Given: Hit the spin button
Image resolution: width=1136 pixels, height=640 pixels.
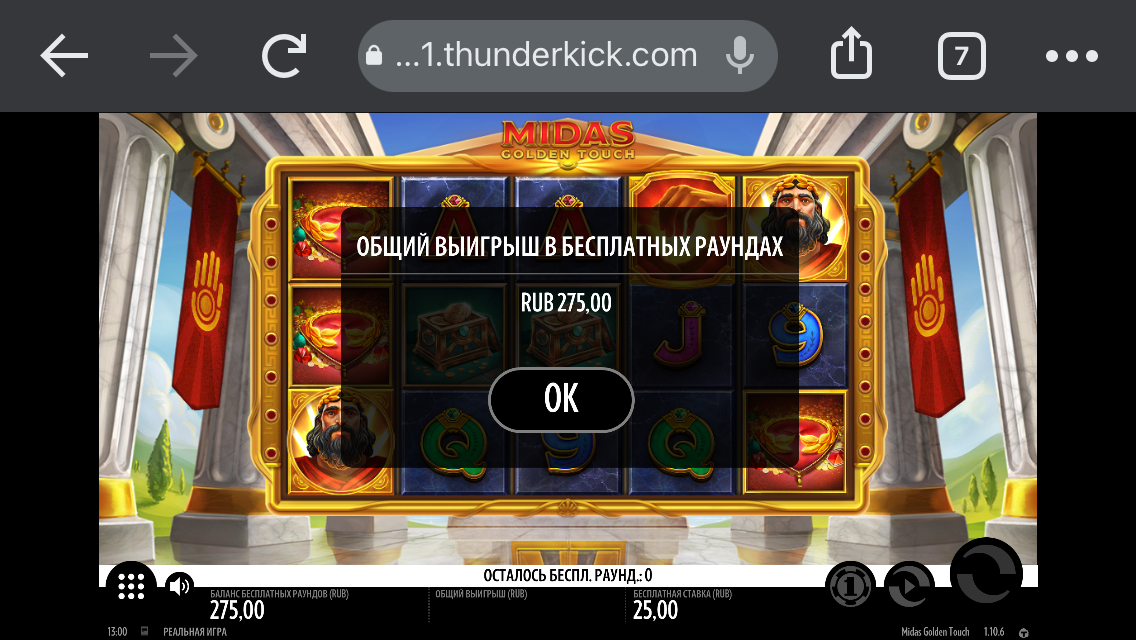Looking at the screenshot, I should click(985, 574).
